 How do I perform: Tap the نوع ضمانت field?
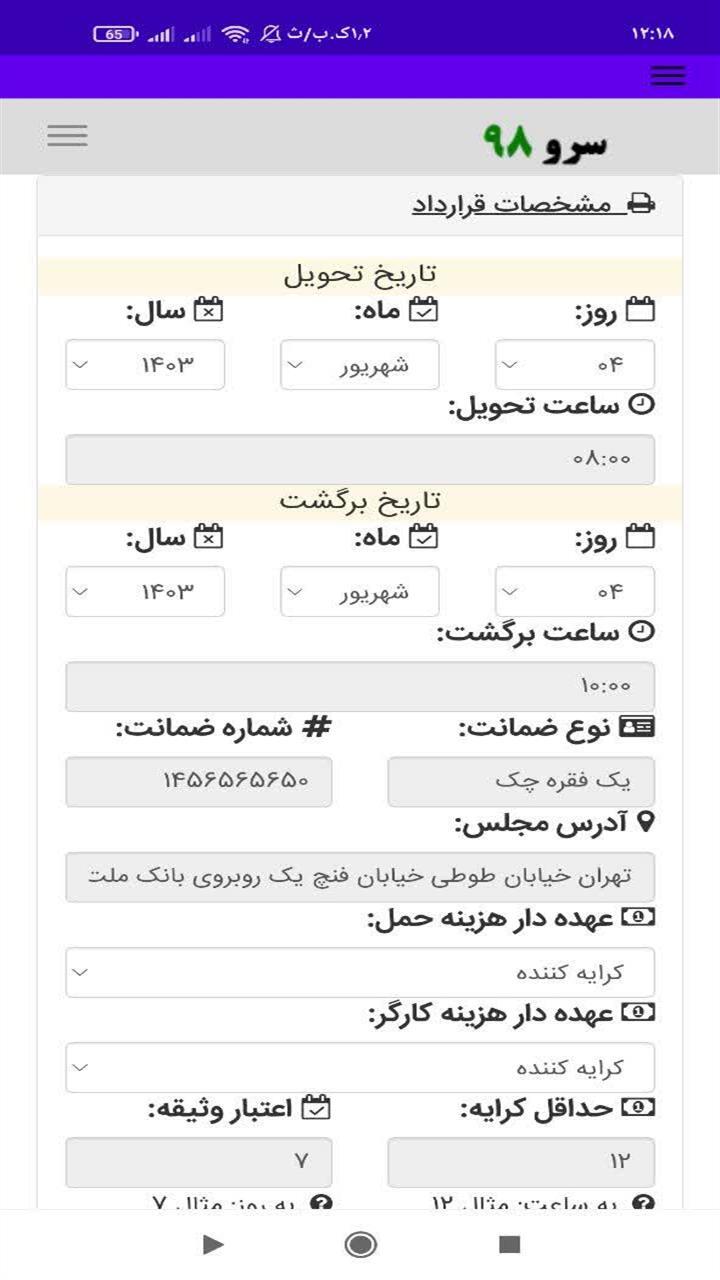521,782
